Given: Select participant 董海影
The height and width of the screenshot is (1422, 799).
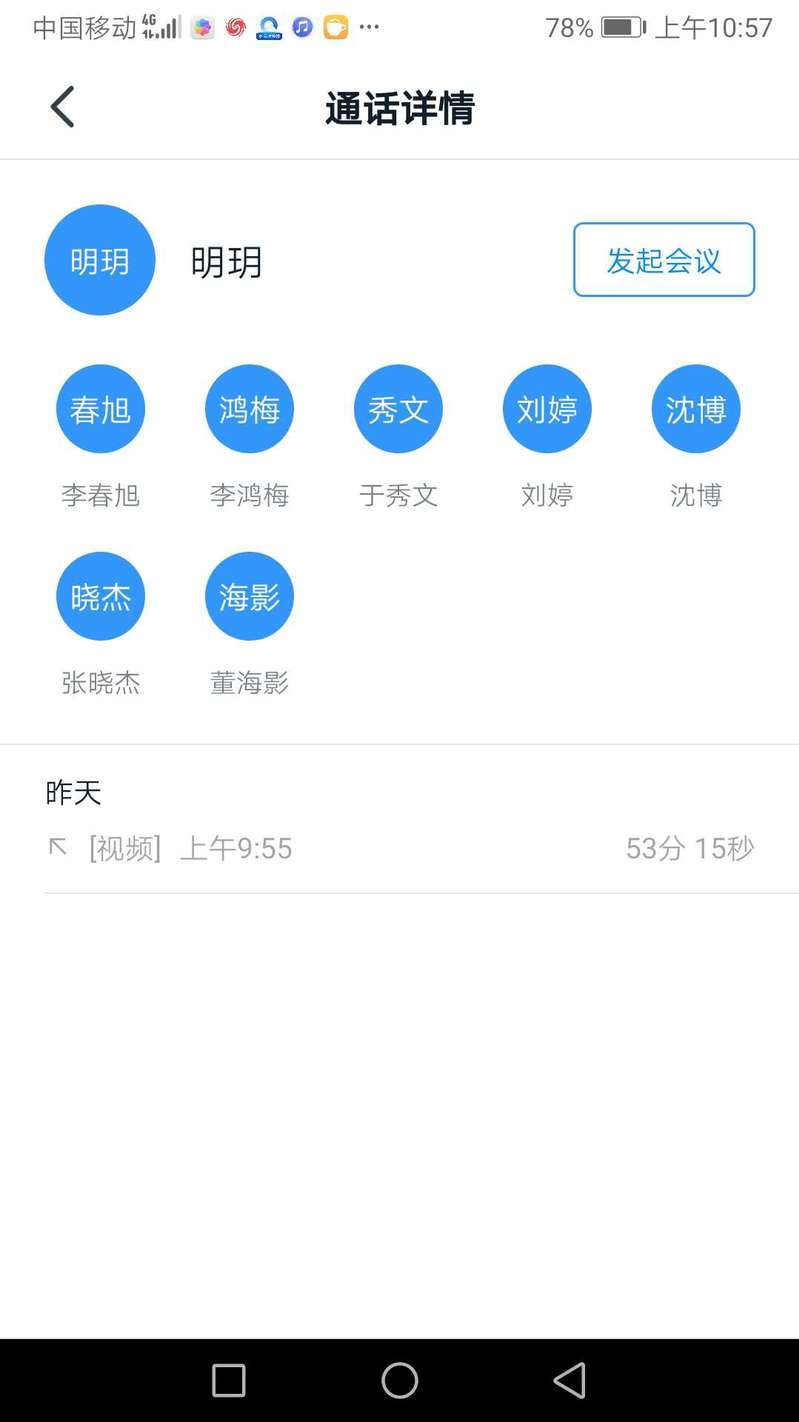Looking at the screenshot, I should (249, 596).
